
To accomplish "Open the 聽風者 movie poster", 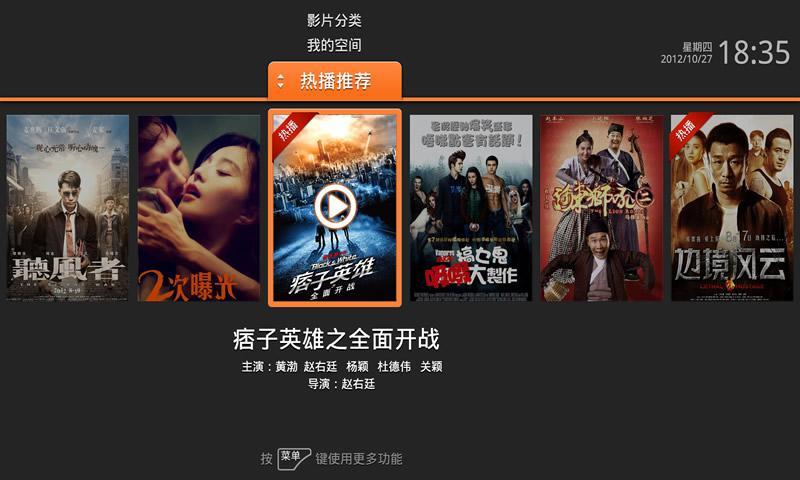I will 68,208.
